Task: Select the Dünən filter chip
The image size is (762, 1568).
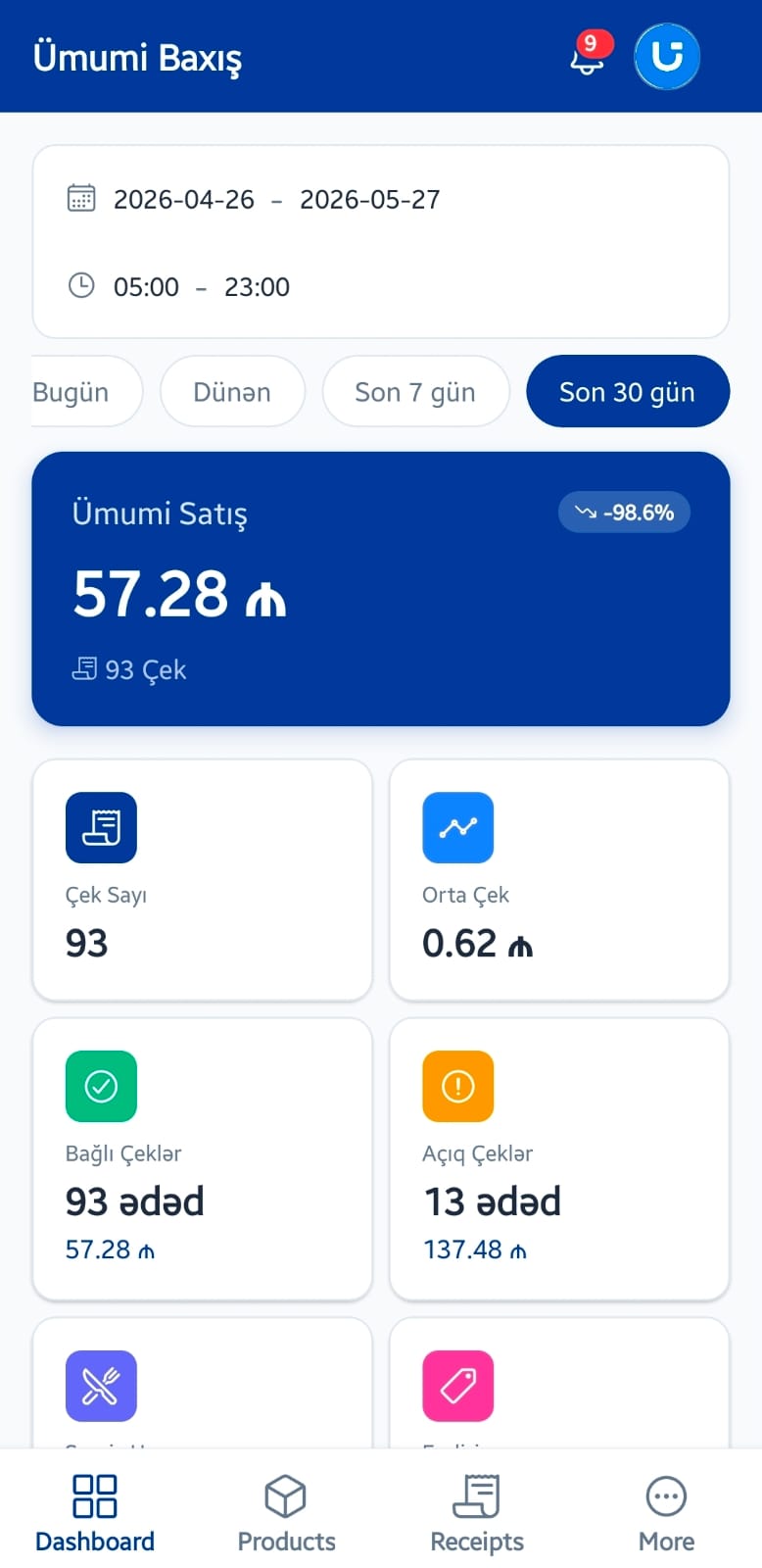Action: point(232,392)
